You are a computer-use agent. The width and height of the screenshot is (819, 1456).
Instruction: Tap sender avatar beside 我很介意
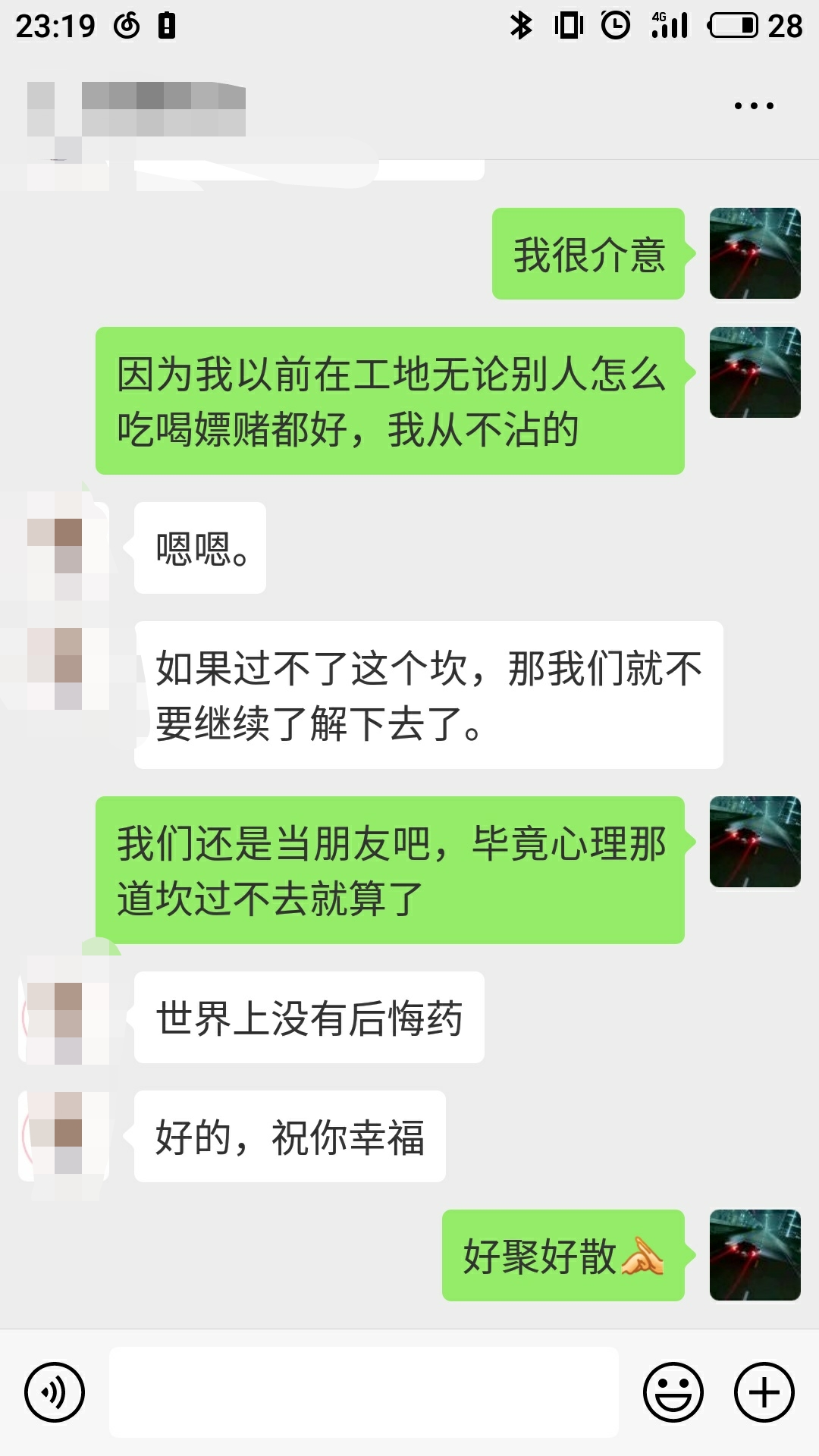click(755, 253)
